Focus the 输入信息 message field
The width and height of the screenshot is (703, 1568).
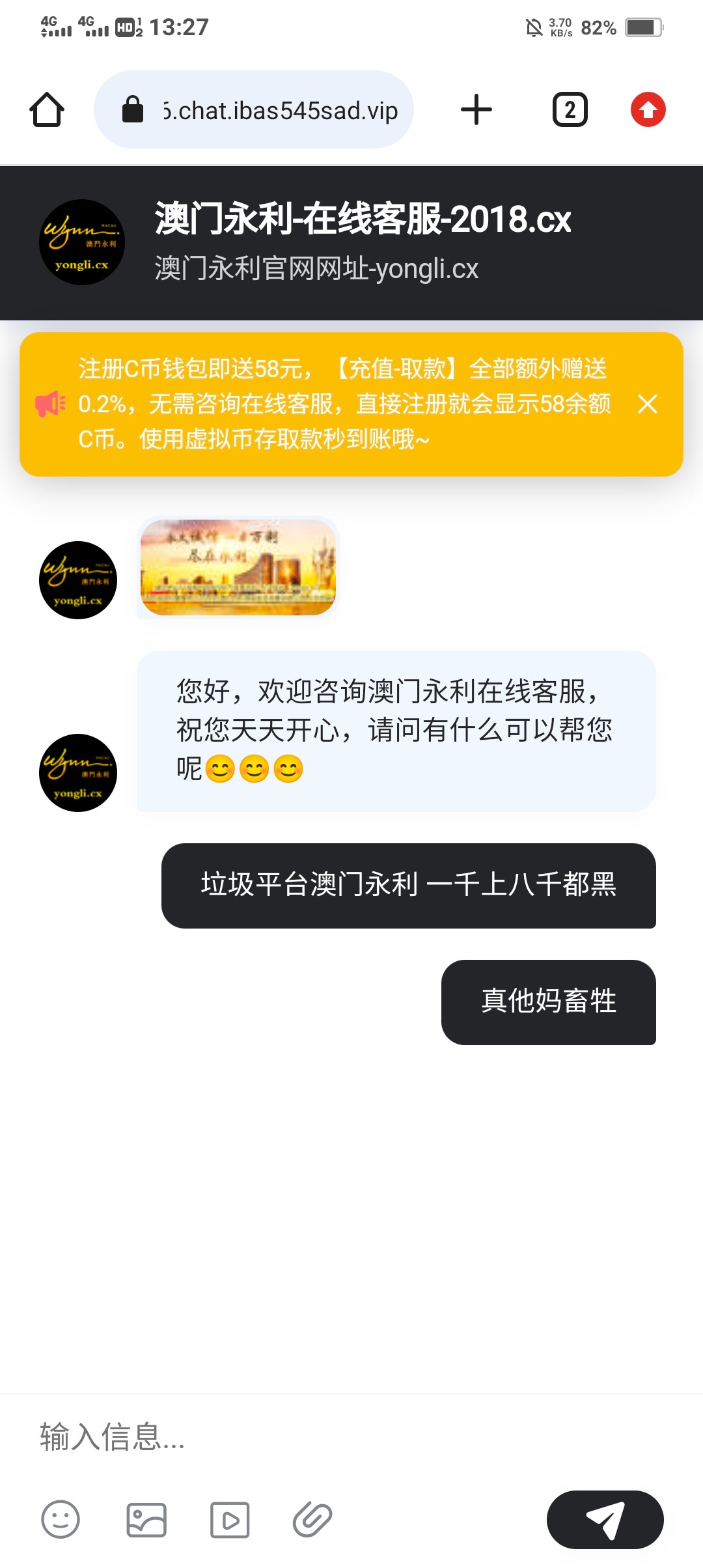351,1436
